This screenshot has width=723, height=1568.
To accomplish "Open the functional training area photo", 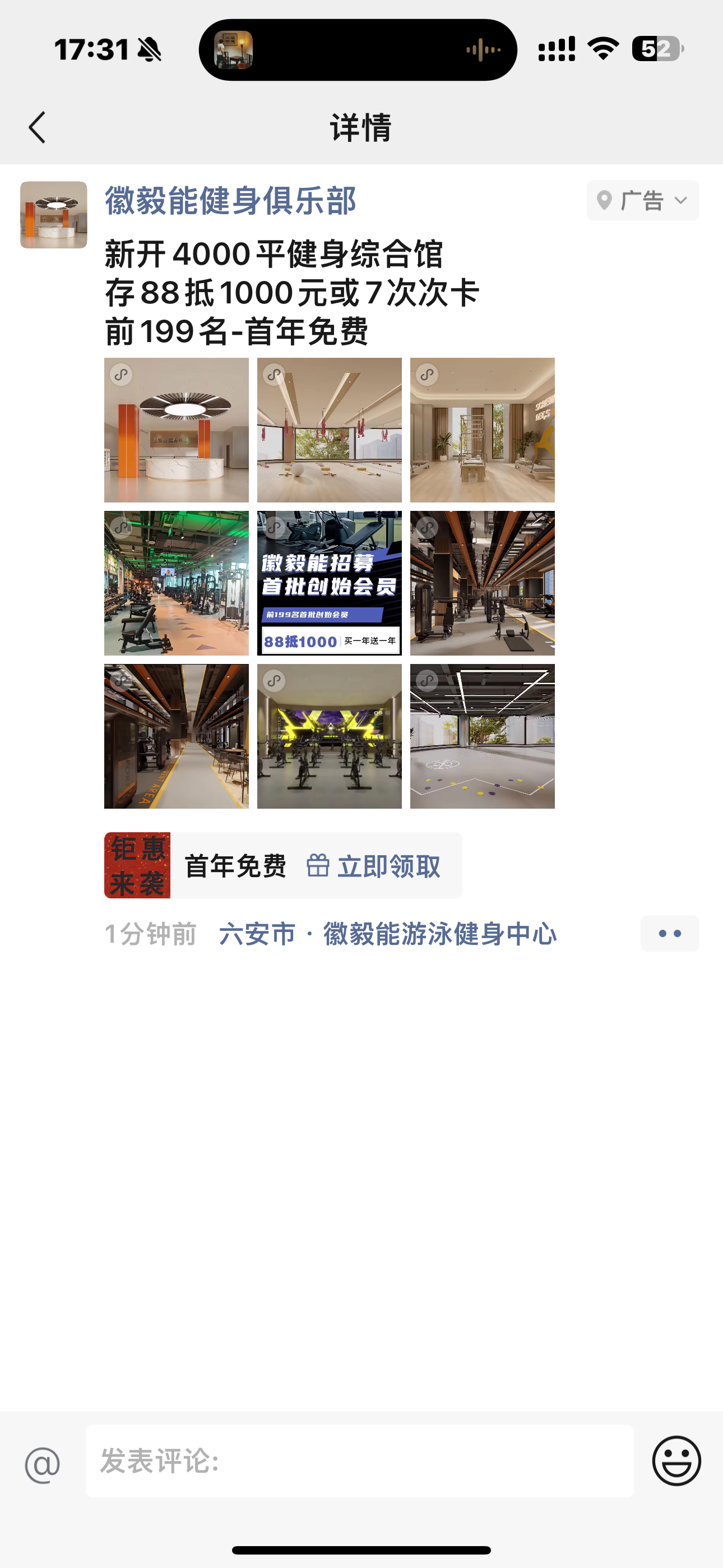I will (482, 736).
